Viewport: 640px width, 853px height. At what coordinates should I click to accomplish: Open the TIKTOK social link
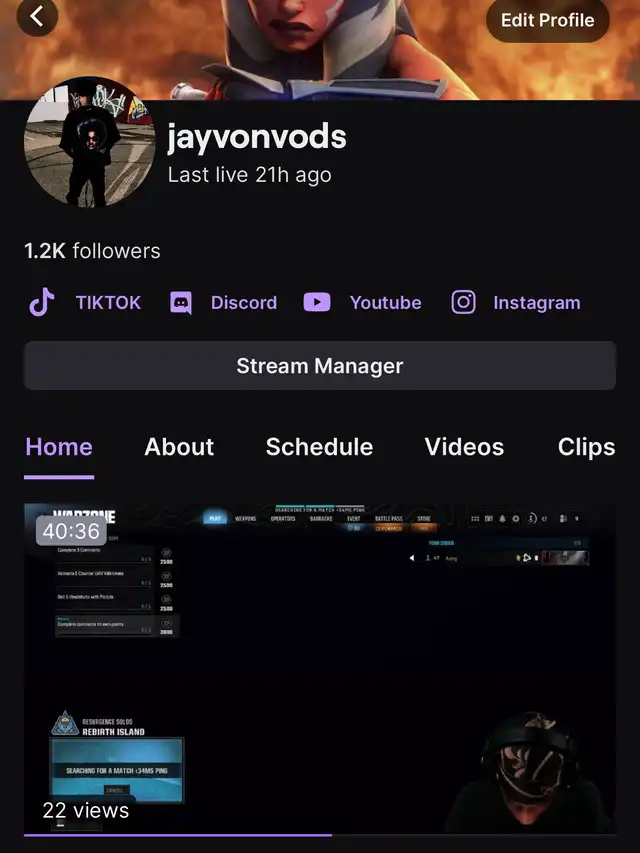point(85,303)
